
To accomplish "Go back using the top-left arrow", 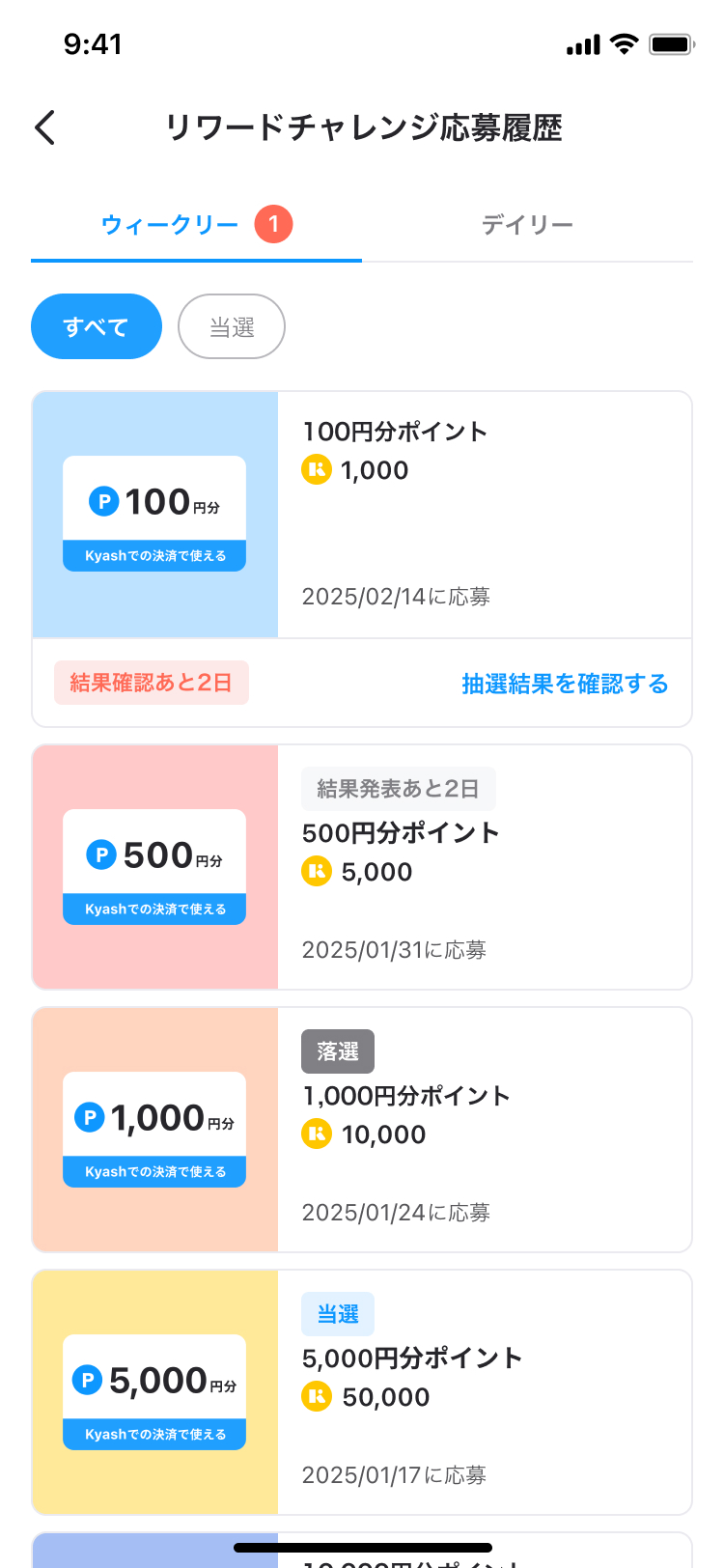I will [45, 127].
